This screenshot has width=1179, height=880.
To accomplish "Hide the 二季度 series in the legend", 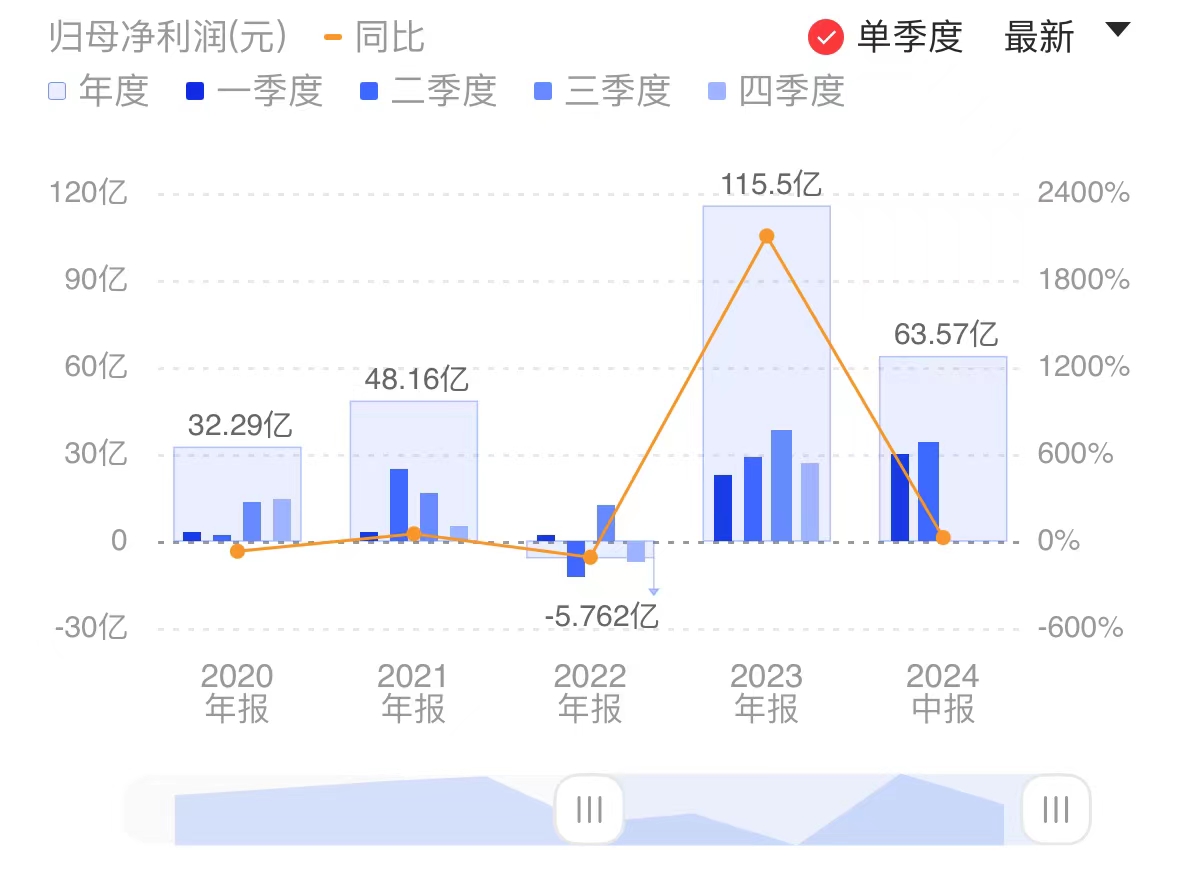I will click(x=428, y=91).
